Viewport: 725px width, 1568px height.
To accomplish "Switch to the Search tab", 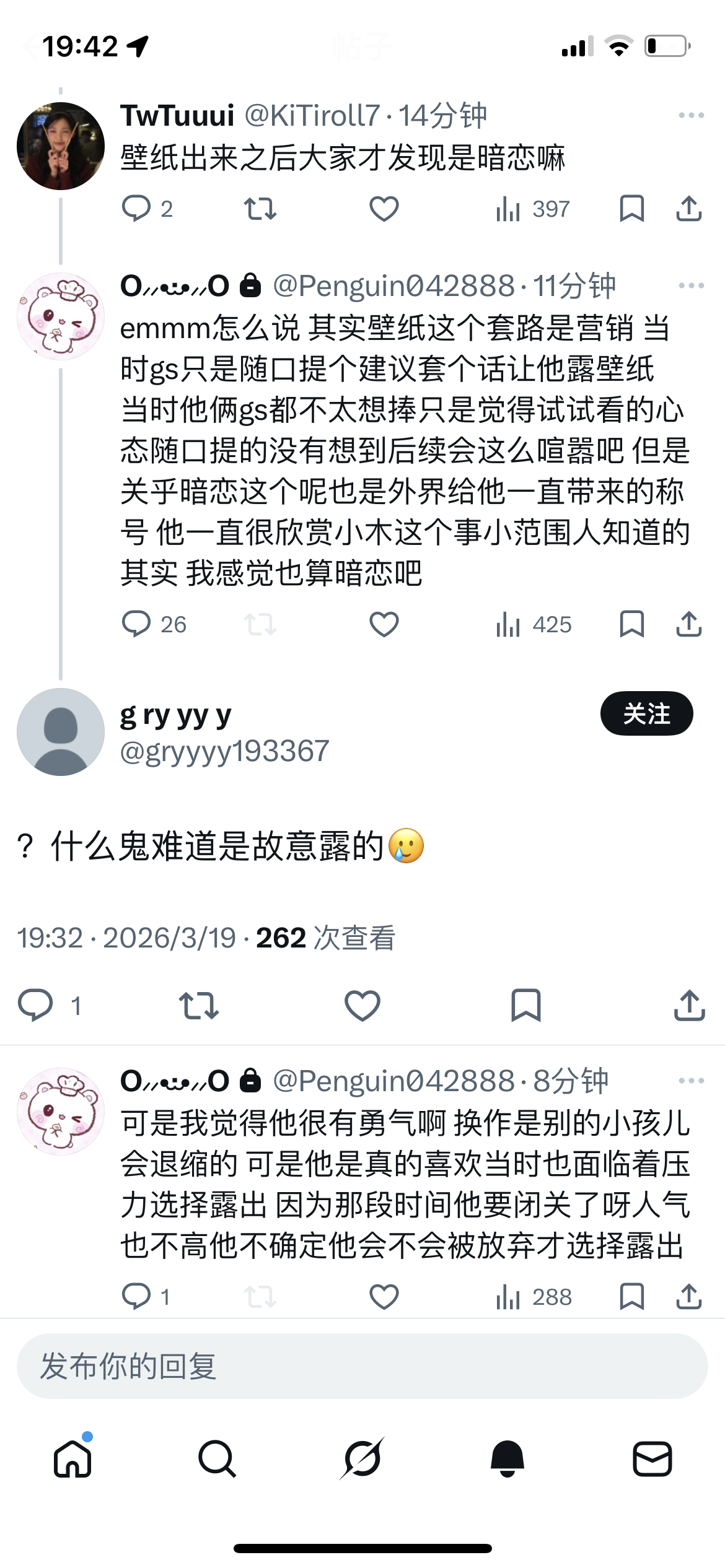I will (217, 1459).
